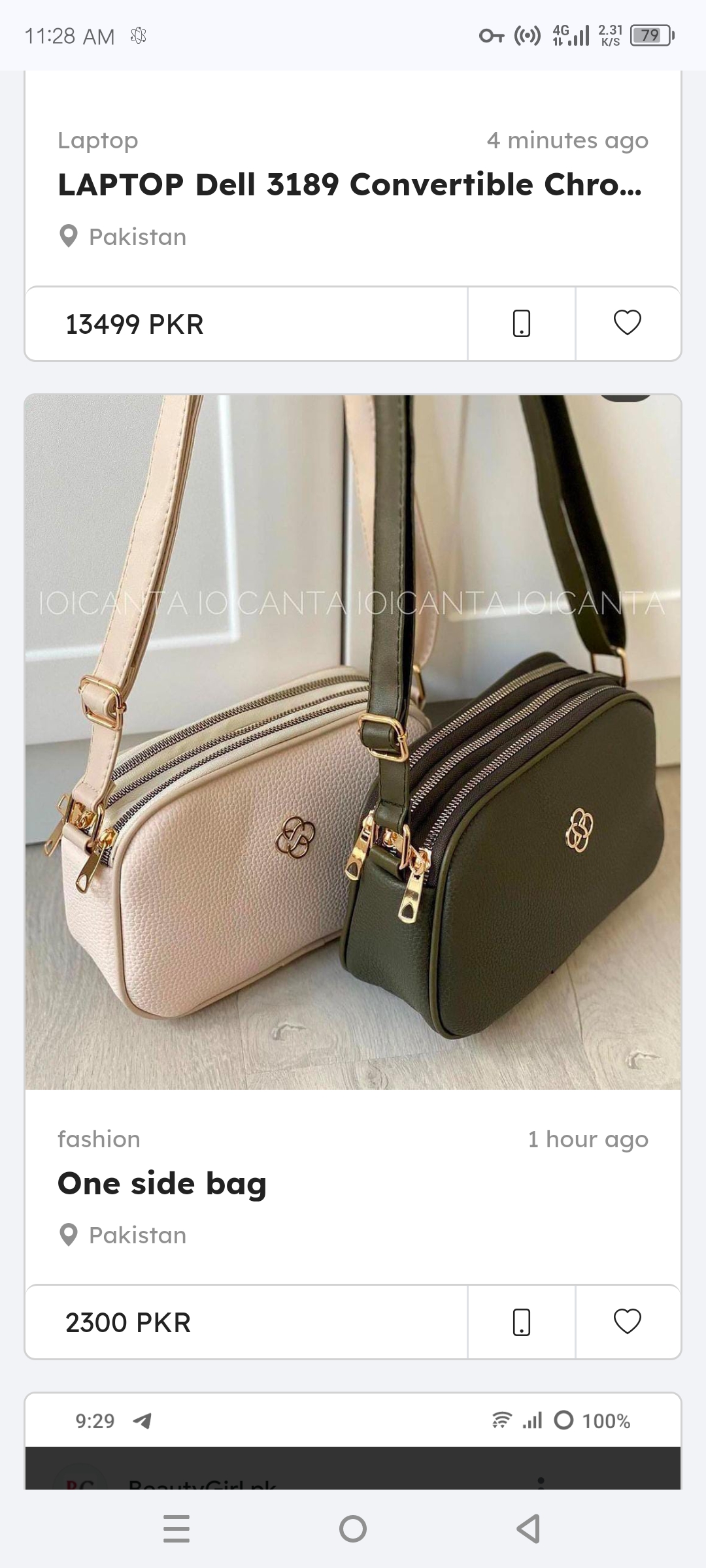The height and width of the screenshot is (1568, 706).
Task: Add One side bag to favorites
Action: [627, 1322]
